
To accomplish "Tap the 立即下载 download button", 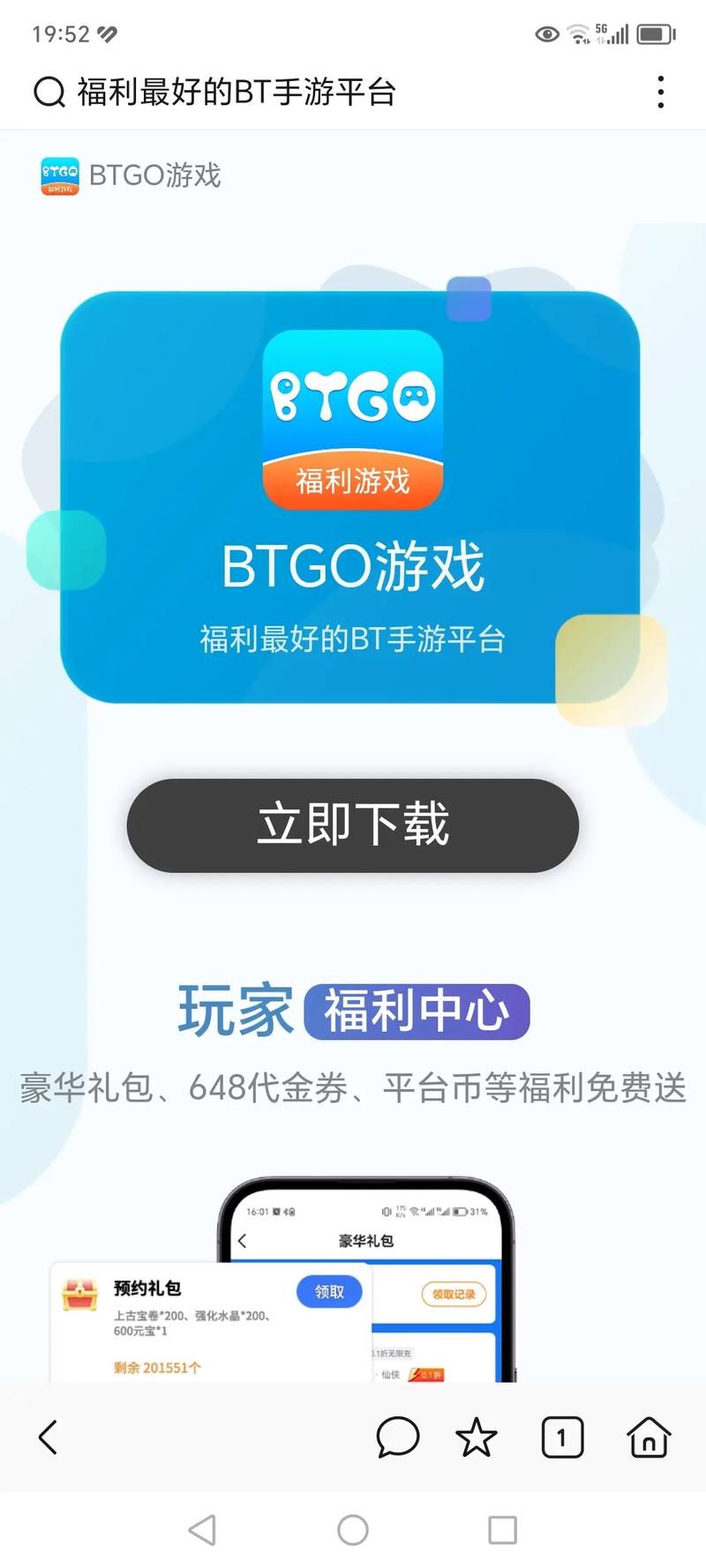I will [353, 825].
